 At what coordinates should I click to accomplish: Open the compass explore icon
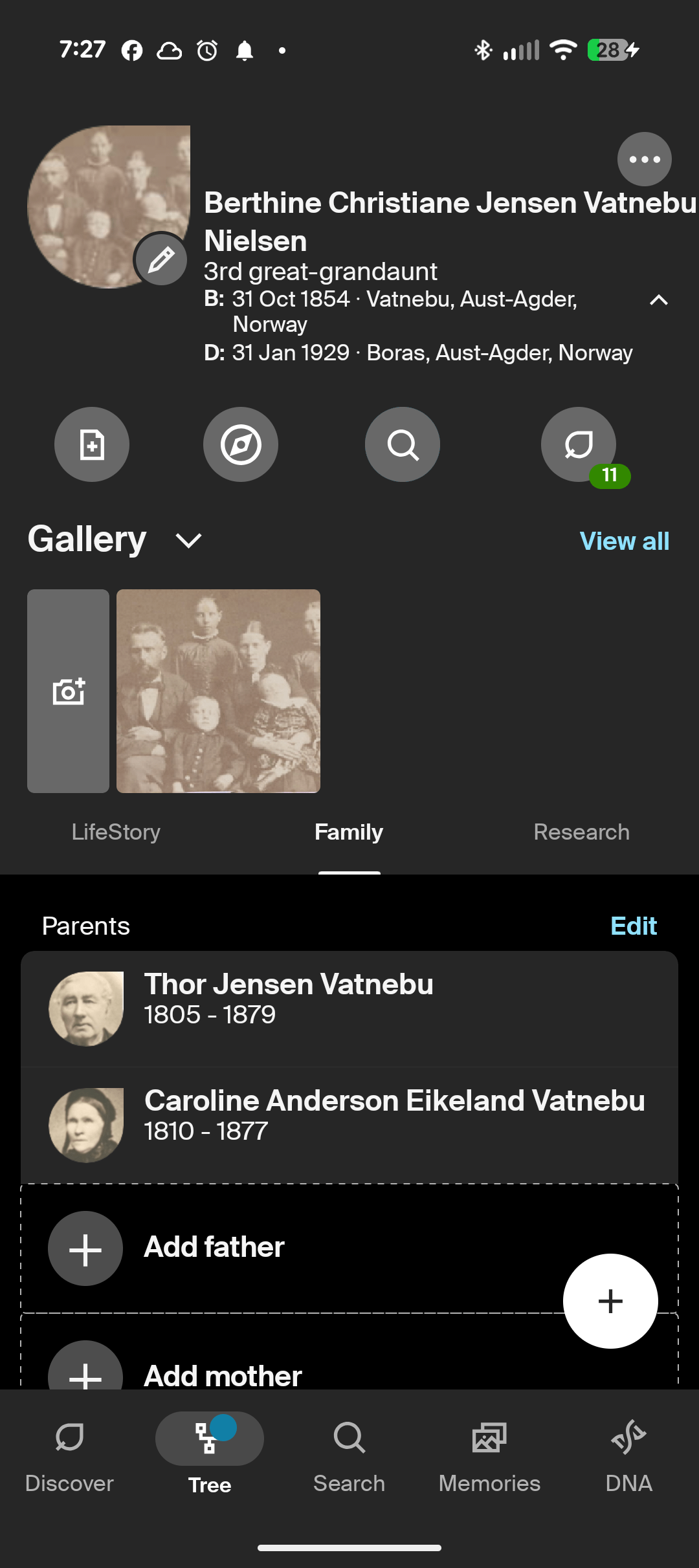pyautogui.click(x=241, y=444)
